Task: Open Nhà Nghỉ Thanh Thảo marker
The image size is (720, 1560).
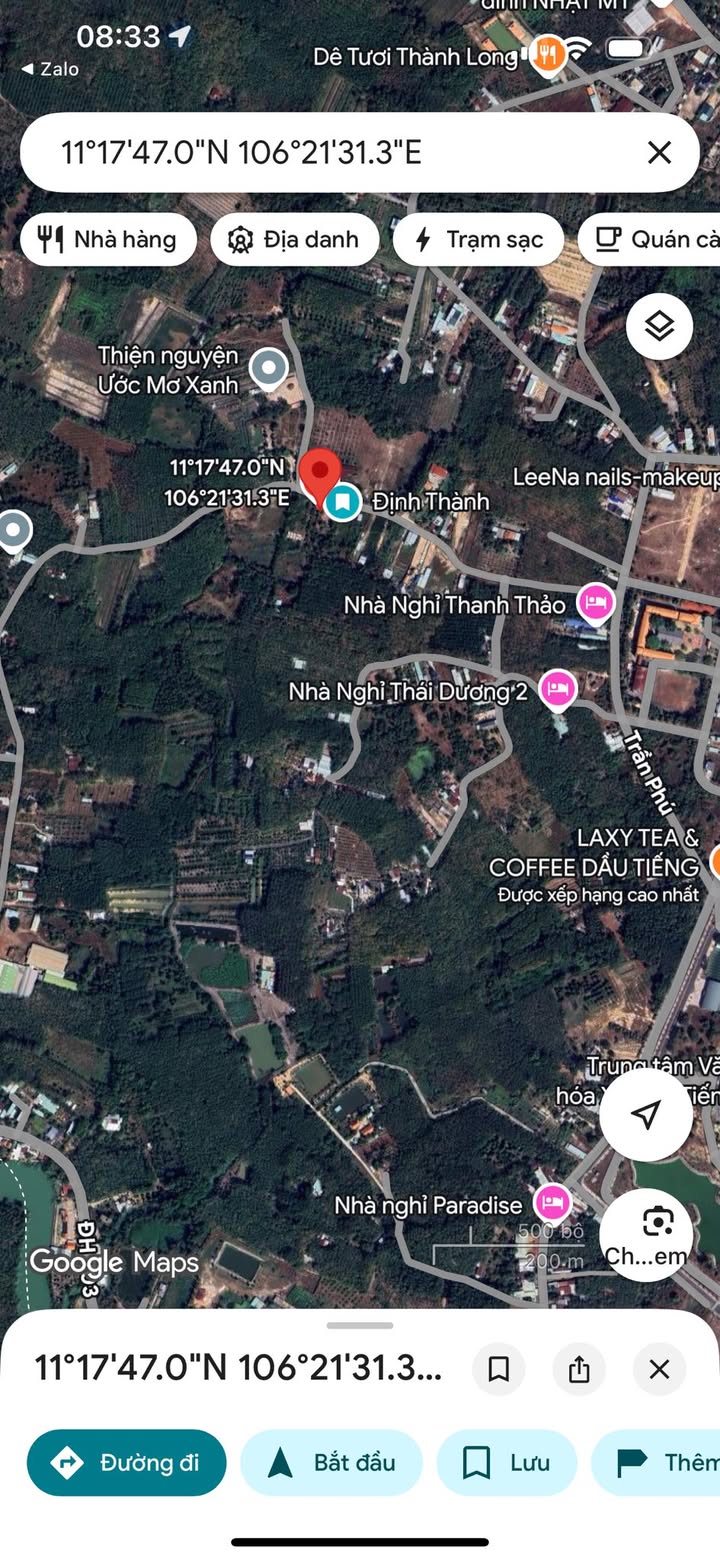Action: [x=595, y=603]
